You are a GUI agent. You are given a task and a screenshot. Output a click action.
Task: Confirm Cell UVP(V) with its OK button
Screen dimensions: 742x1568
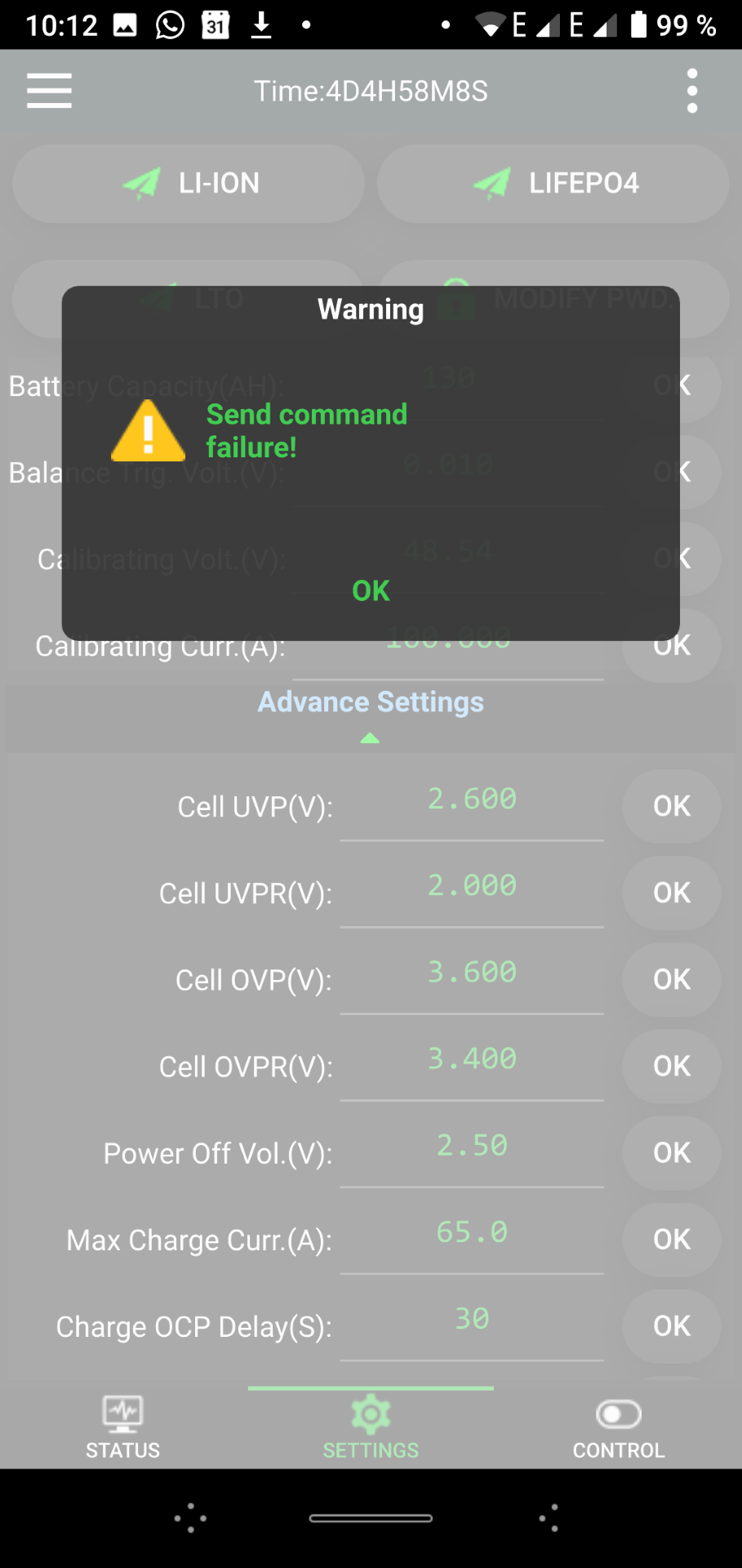672,806
